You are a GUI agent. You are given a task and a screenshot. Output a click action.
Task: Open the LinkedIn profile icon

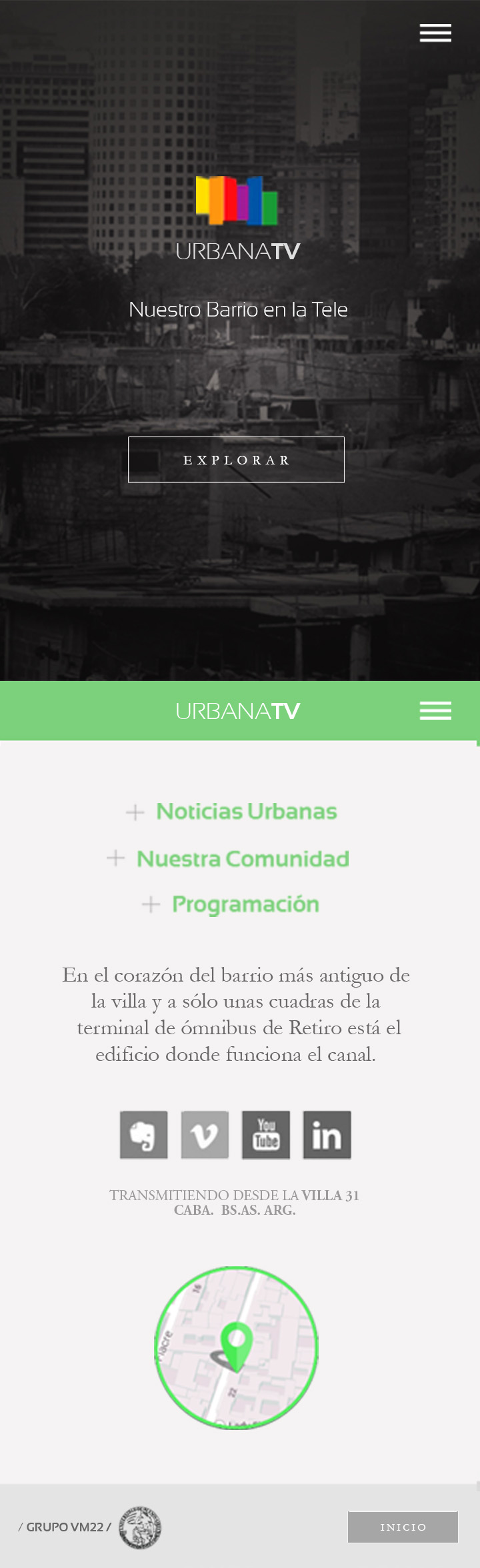tap(327, 1134)
